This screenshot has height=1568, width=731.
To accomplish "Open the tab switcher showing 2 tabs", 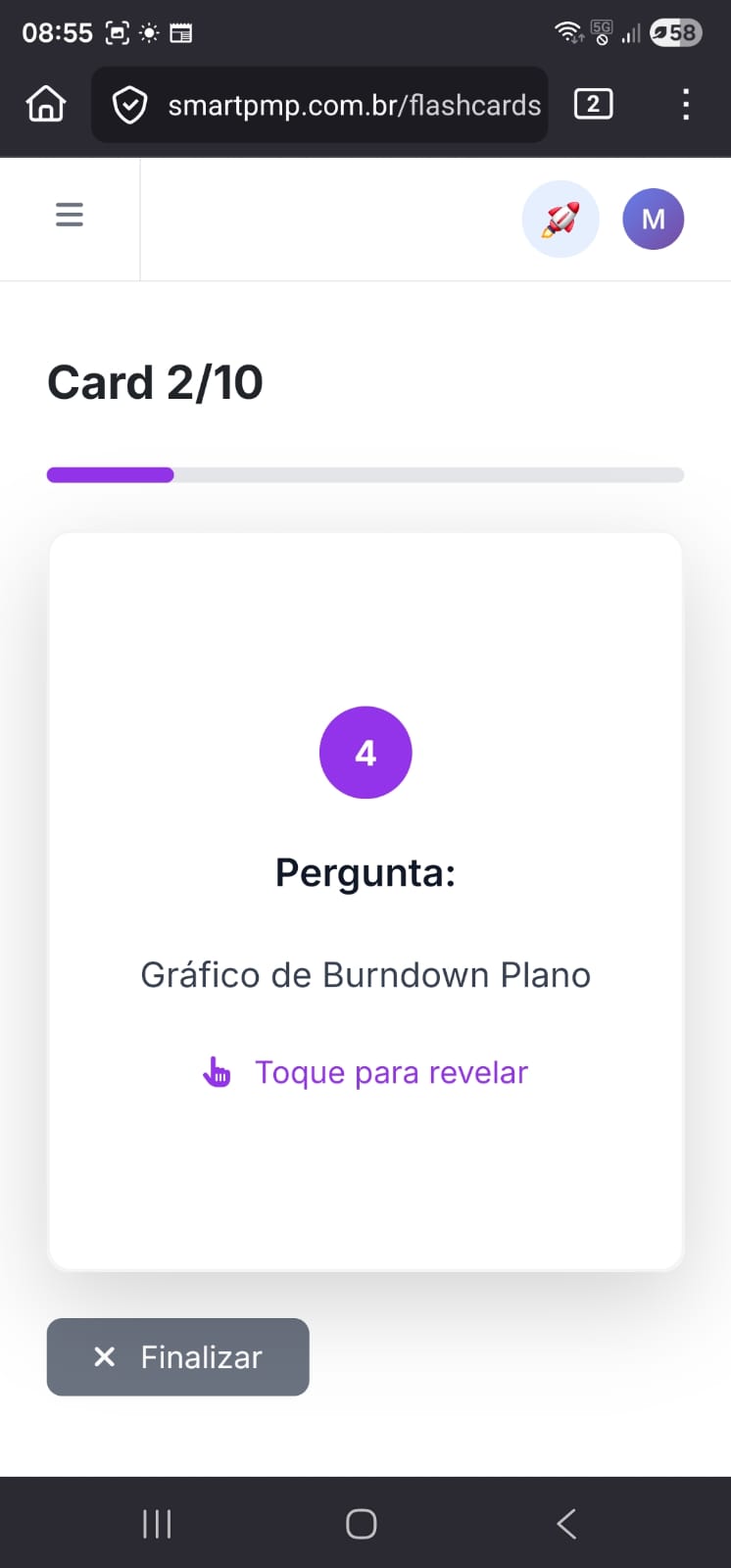I will pyautogui.click(x=593, y=104).
